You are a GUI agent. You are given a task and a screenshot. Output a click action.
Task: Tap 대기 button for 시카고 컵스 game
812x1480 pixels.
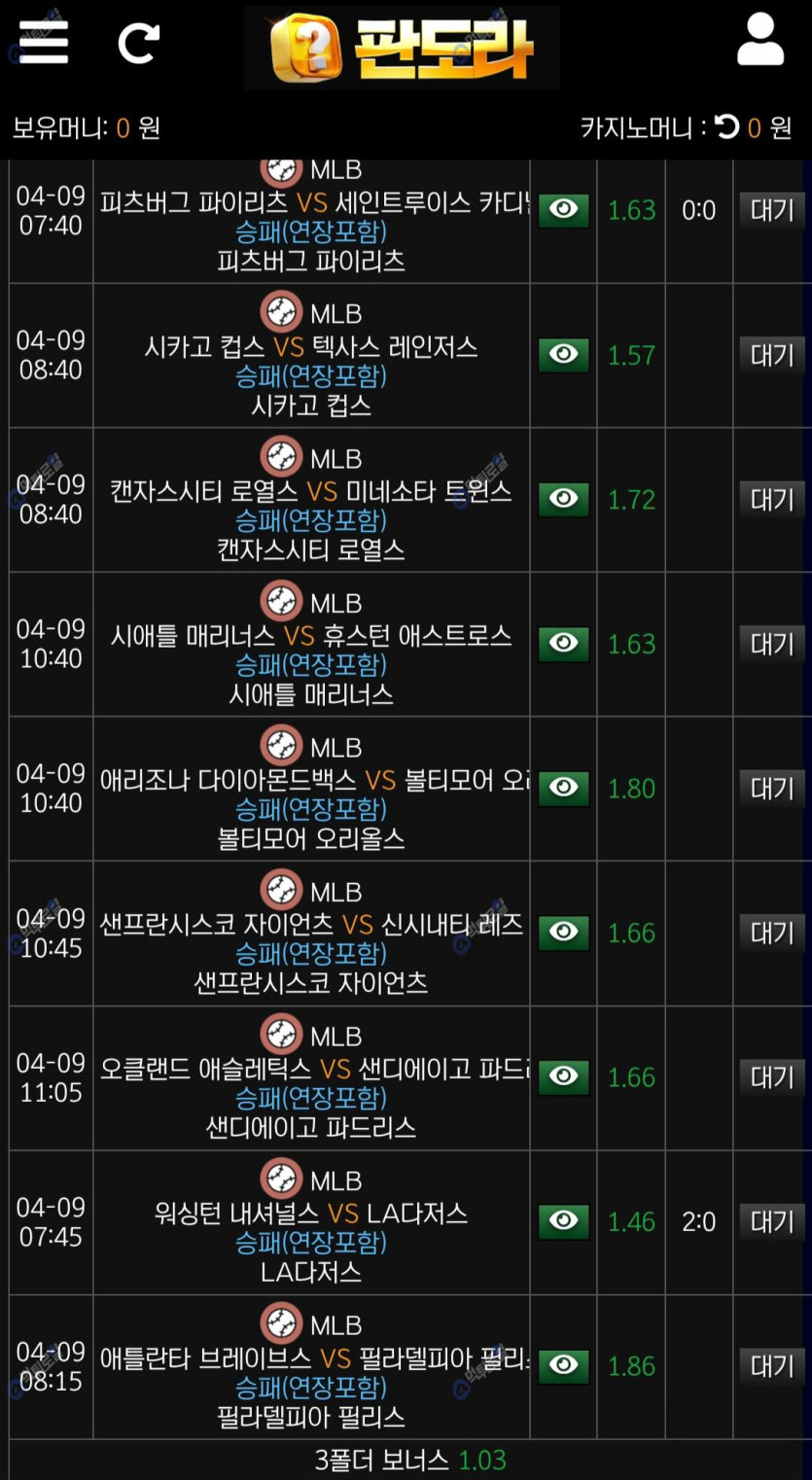772,355
